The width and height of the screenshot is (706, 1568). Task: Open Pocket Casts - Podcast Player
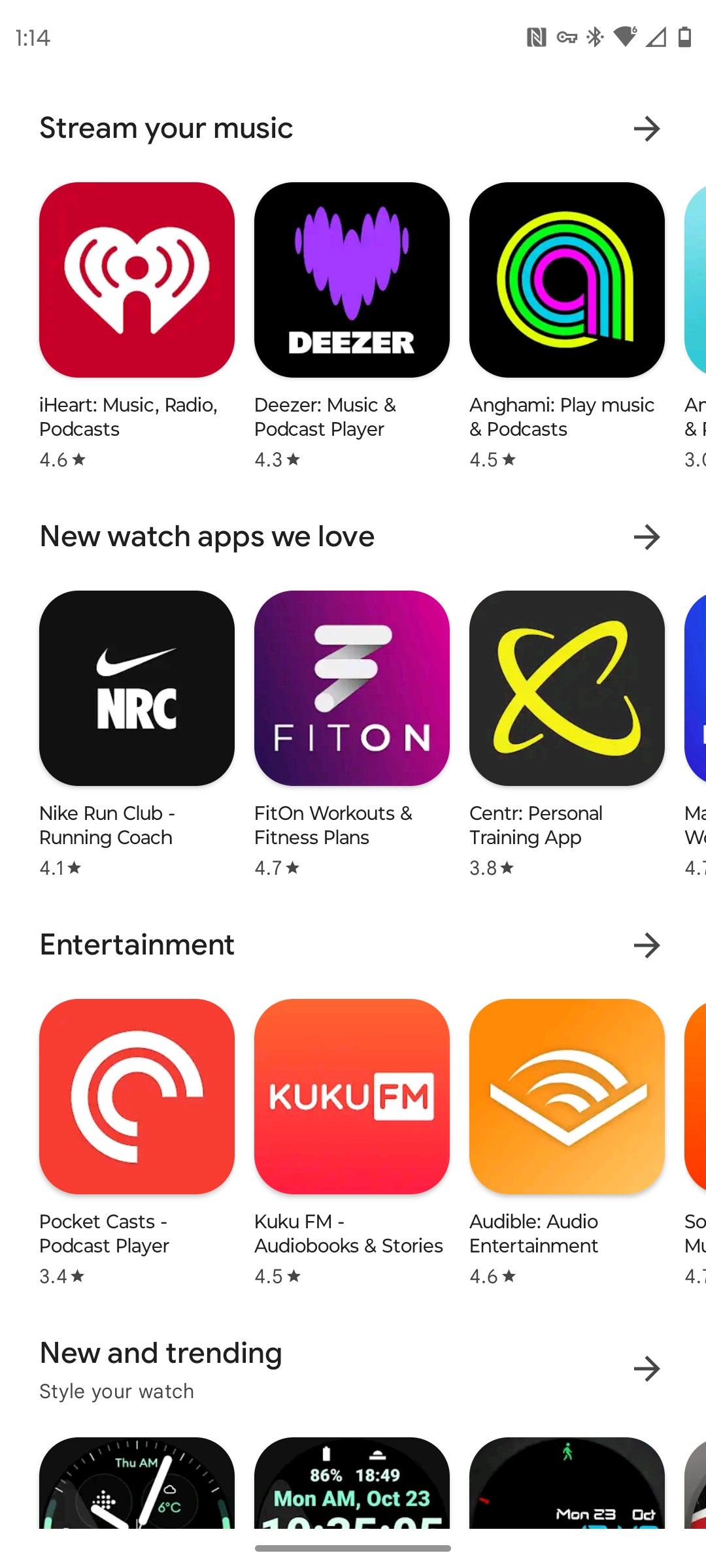[137, 1096]
